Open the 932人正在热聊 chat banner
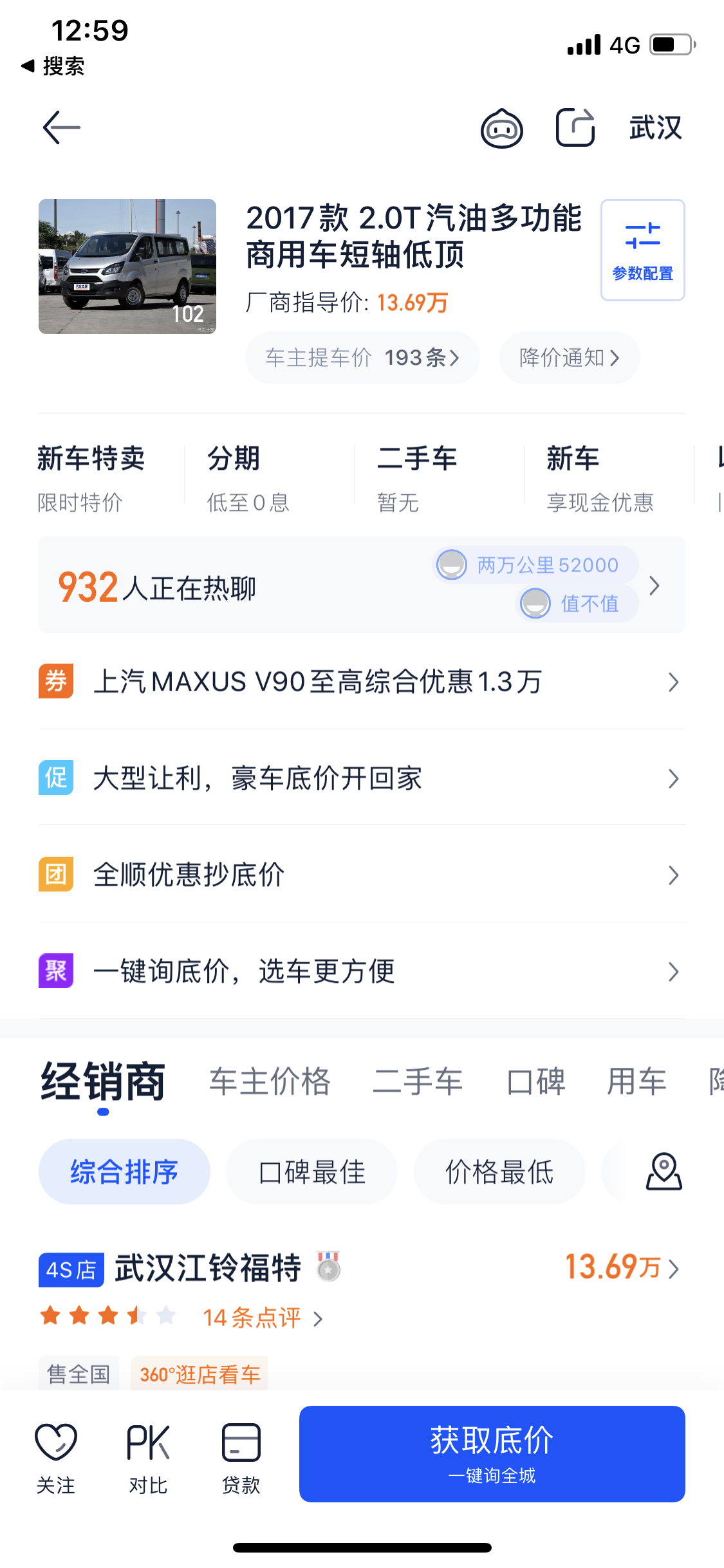 point(362,585)
